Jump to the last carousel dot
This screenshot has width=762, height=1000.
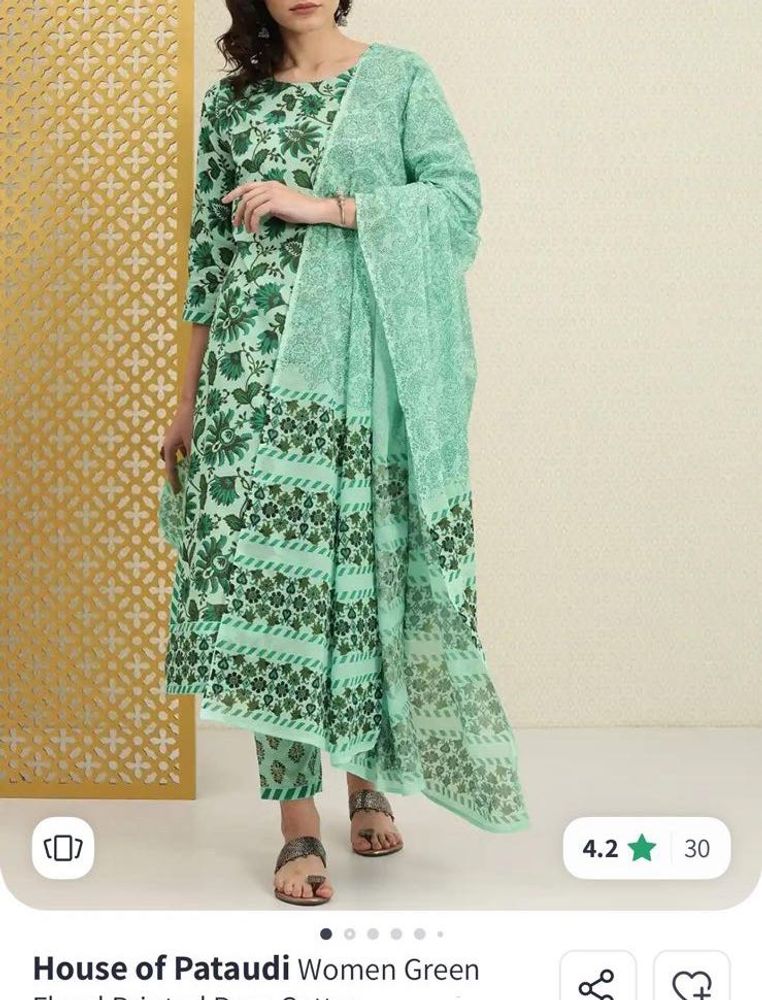click(440, 933)
